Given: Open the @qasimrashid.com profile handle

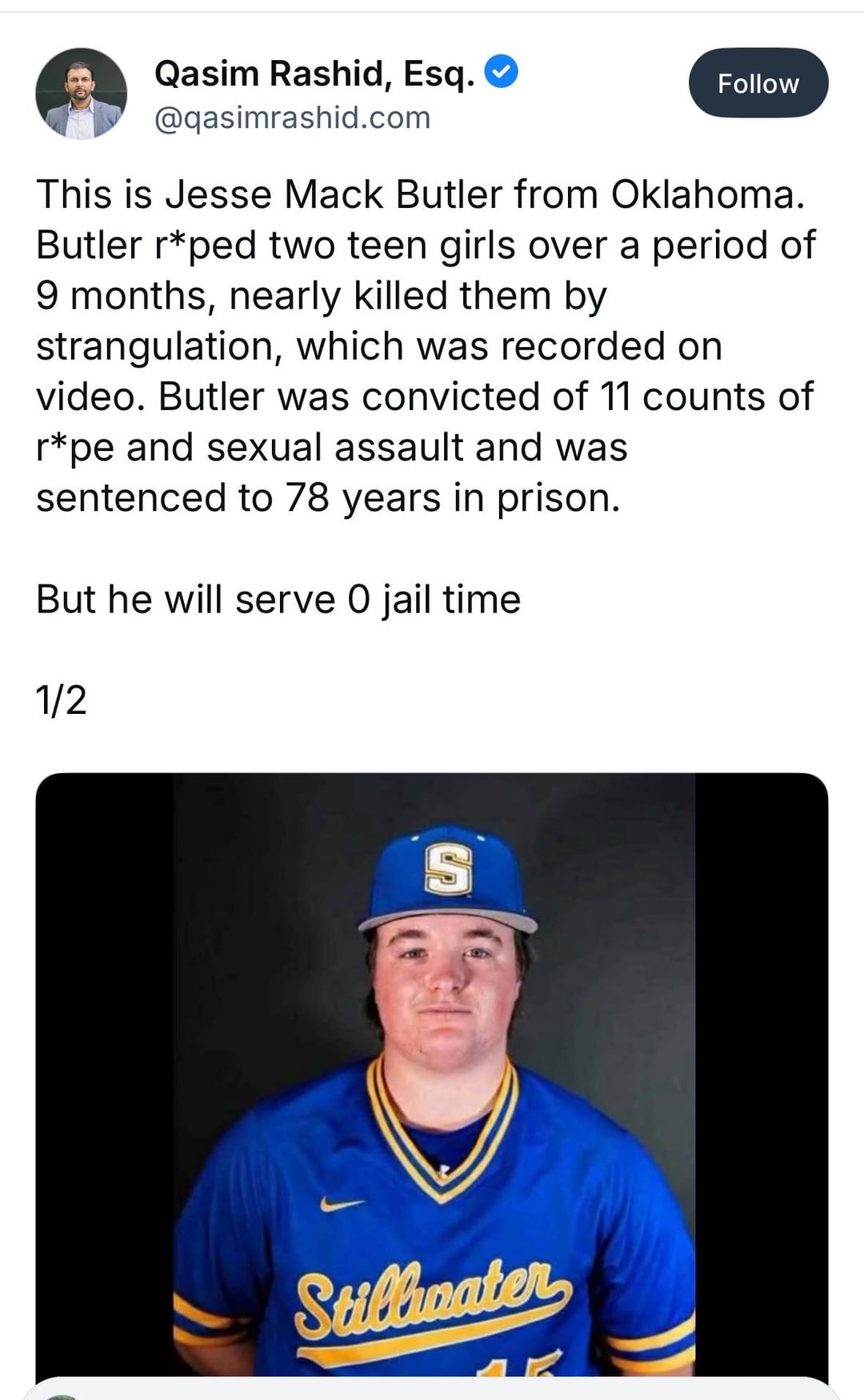Looking at the screenshot, I should tap(292, 118).
